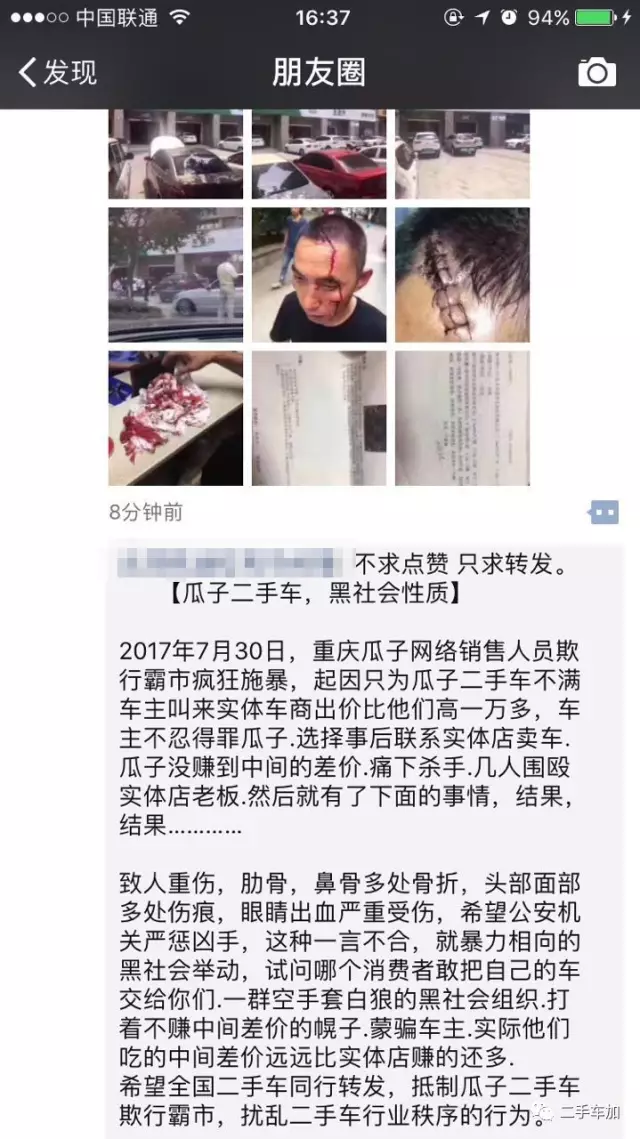Screen dimensions: 640x1139
Task: Open the red car parking lot photo
Action: (x=319, y=155)
